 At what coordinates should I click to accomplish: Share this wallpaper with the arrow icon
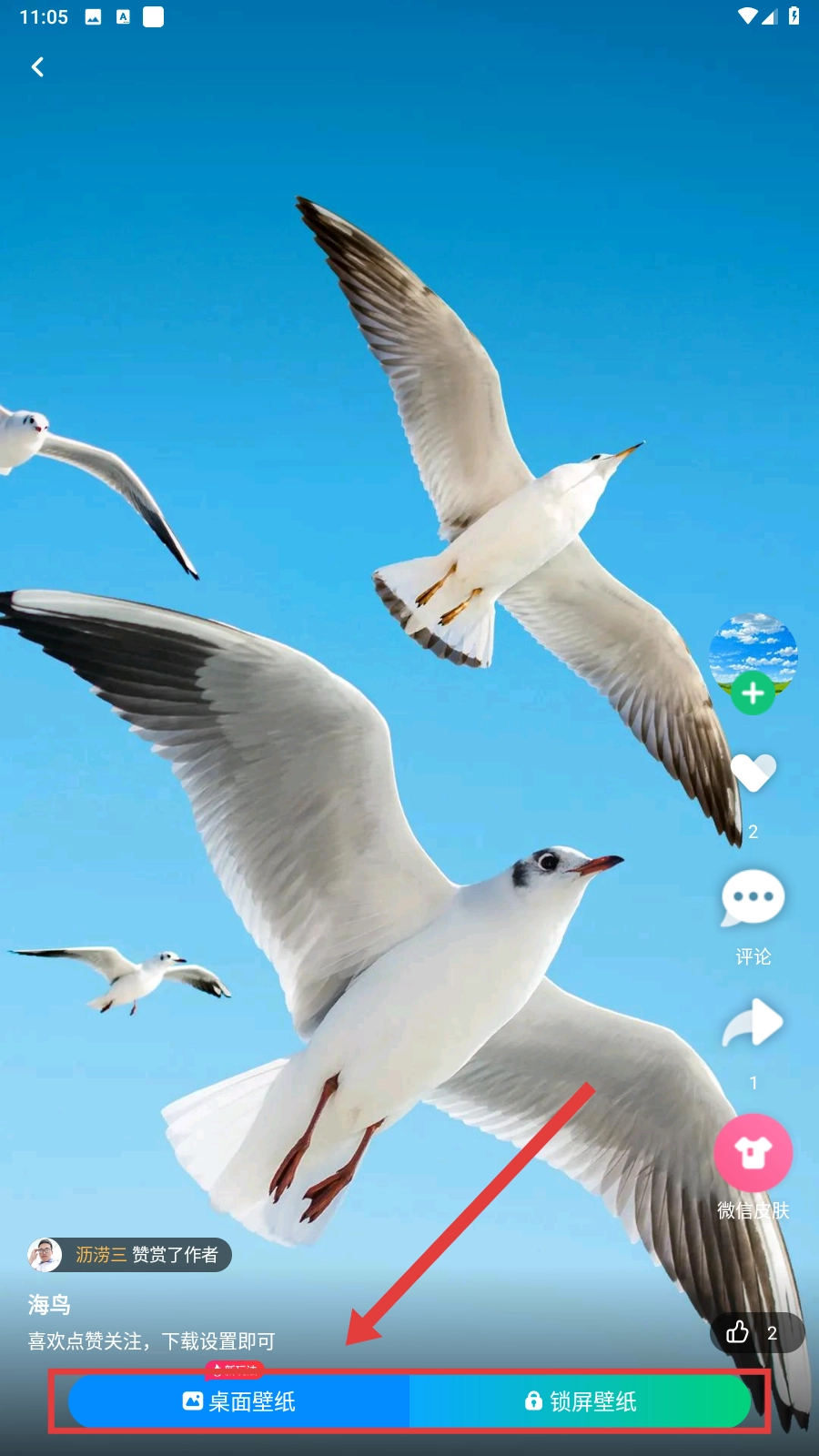click(753, 1023)
